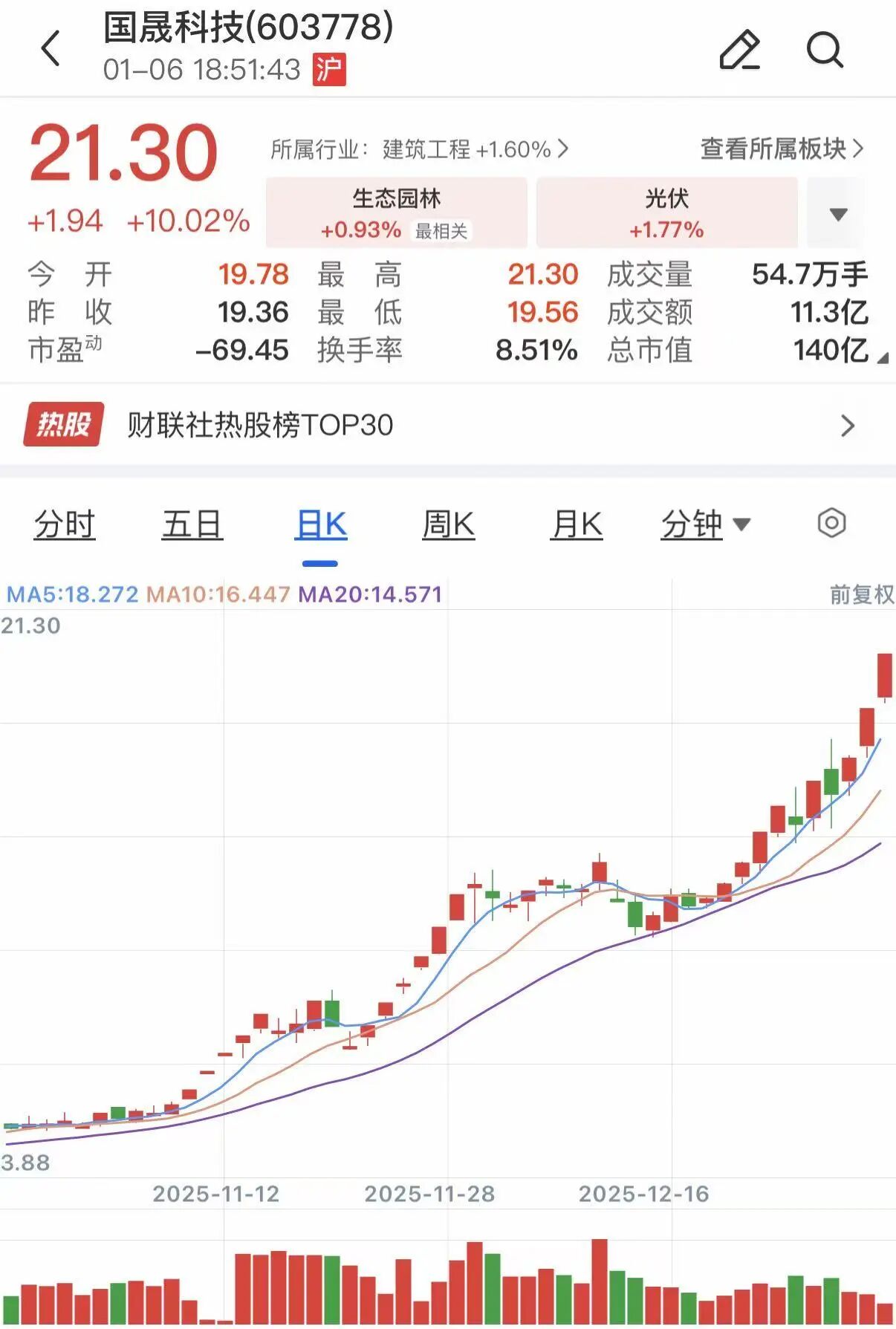Expand 总市值 details triangle

coord(882,359)
